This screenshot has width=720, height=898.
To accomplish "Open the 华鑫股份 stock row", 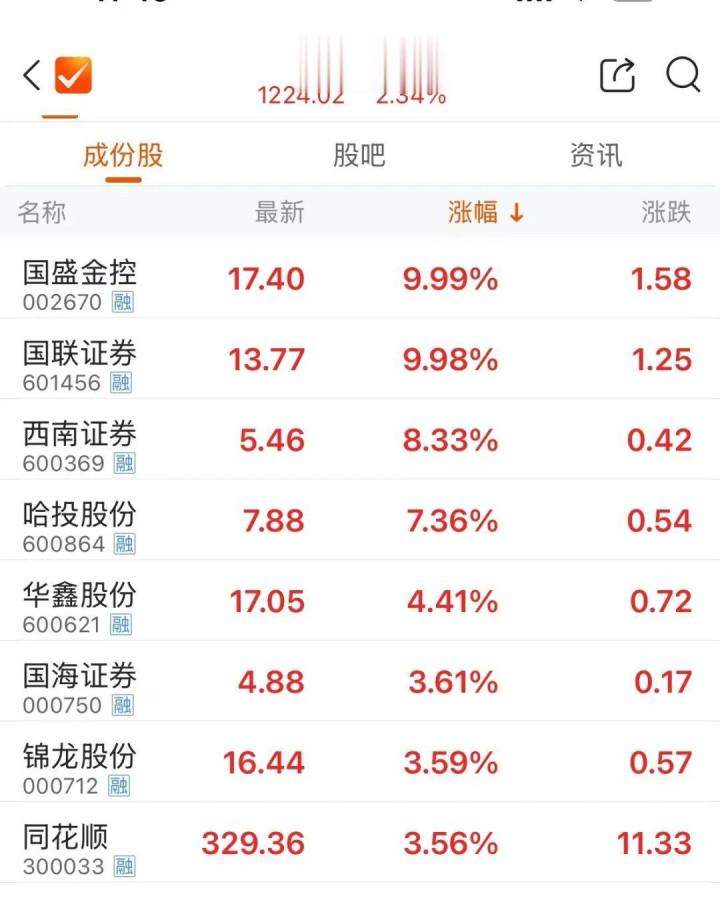I will 360,602.
